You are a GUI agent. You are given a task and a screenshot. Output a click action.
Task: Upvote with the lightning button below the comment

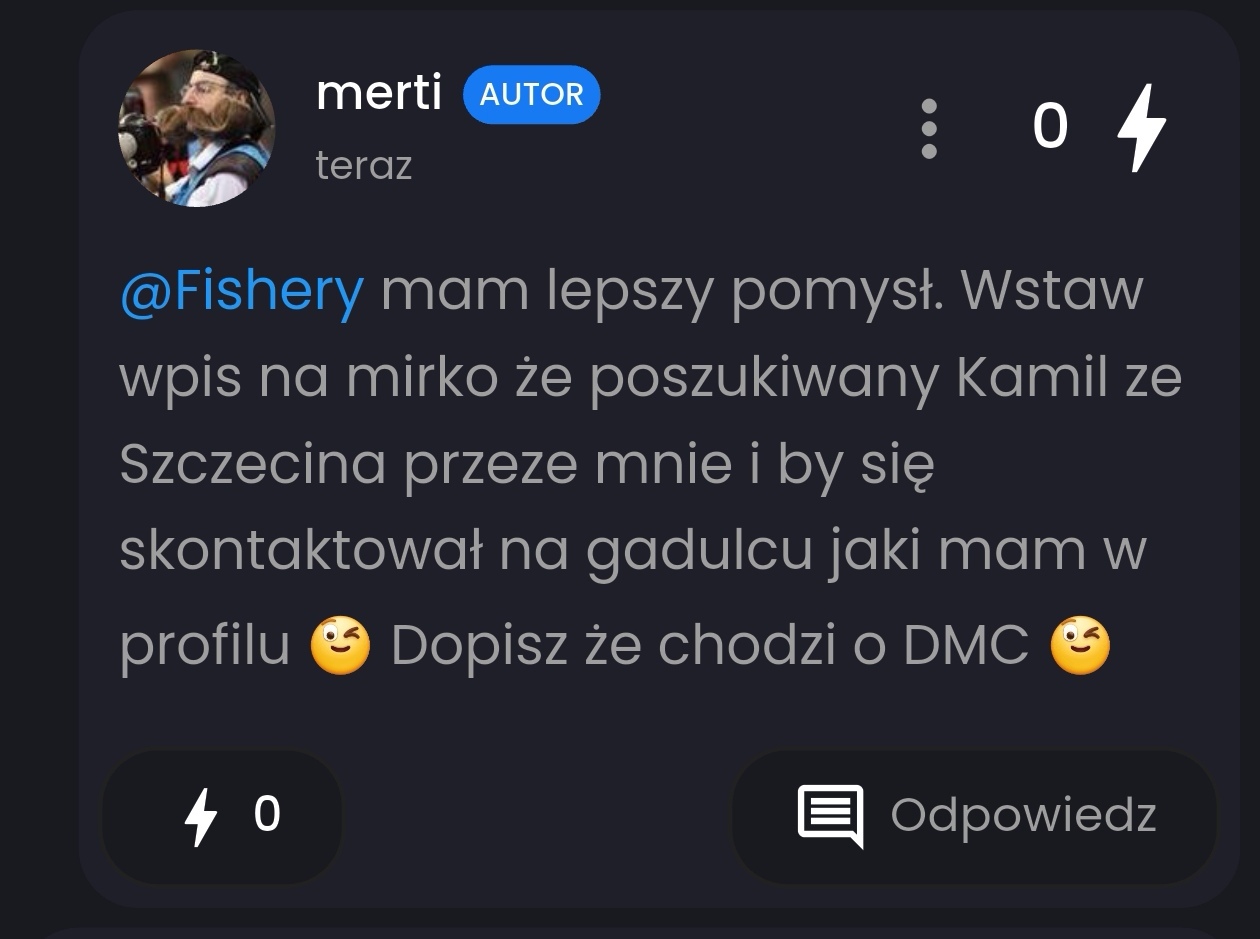(x=222, y=815)
